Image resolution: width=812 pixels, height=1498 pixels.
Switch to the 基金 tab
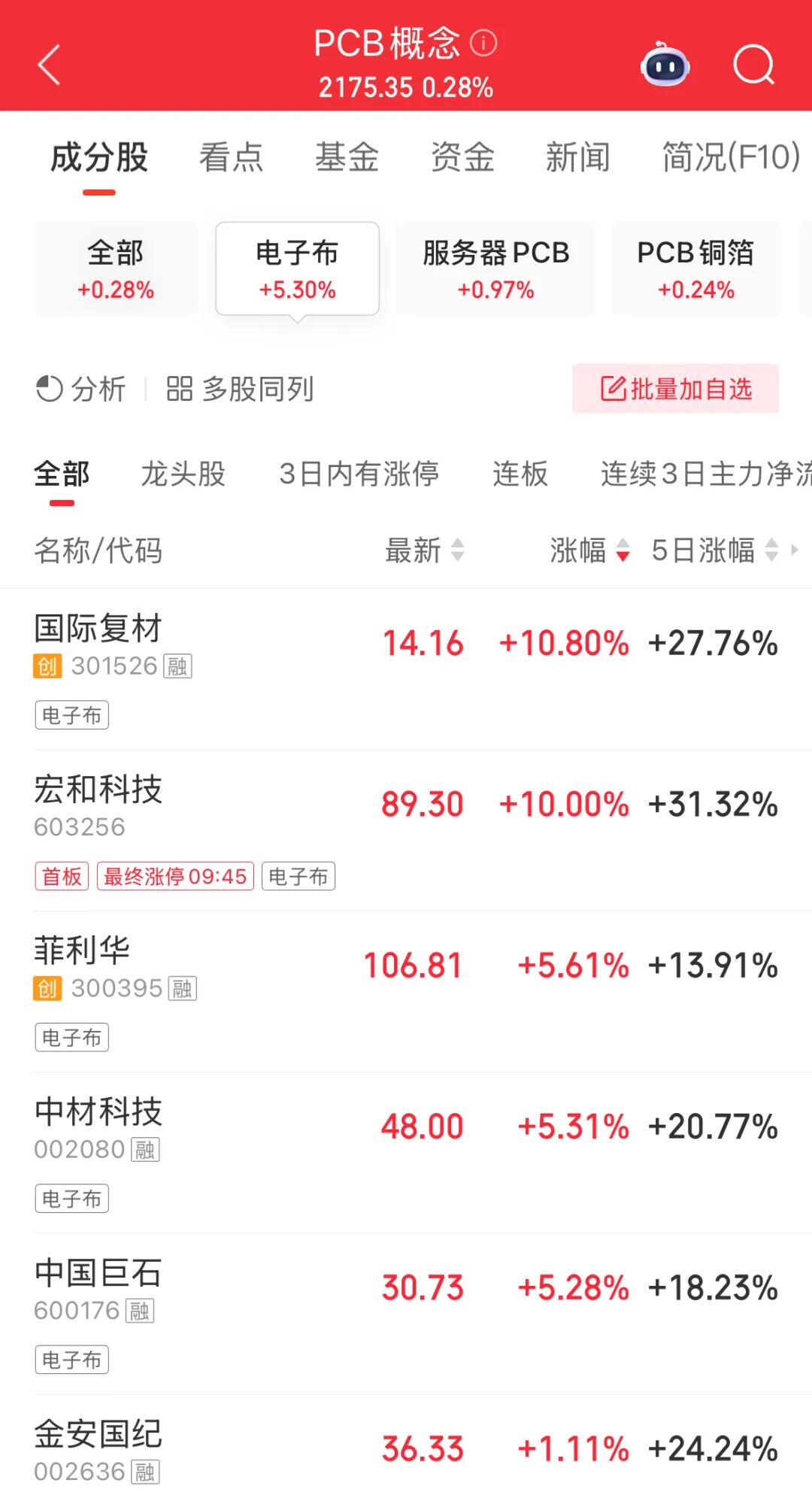(x=347, y=158)
